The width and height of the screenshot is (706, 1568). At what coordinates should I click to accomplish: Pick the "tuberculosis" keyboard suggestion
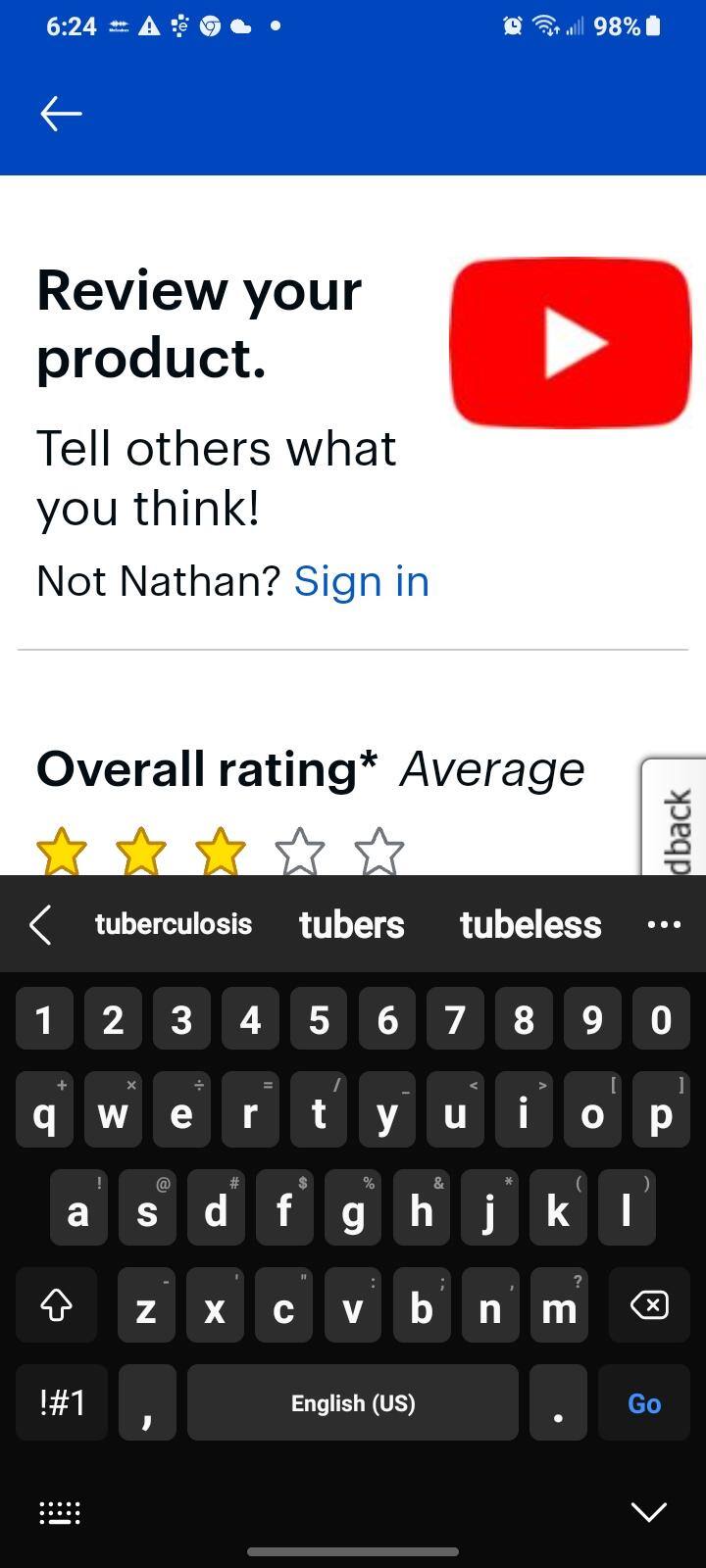pos(174,924)
